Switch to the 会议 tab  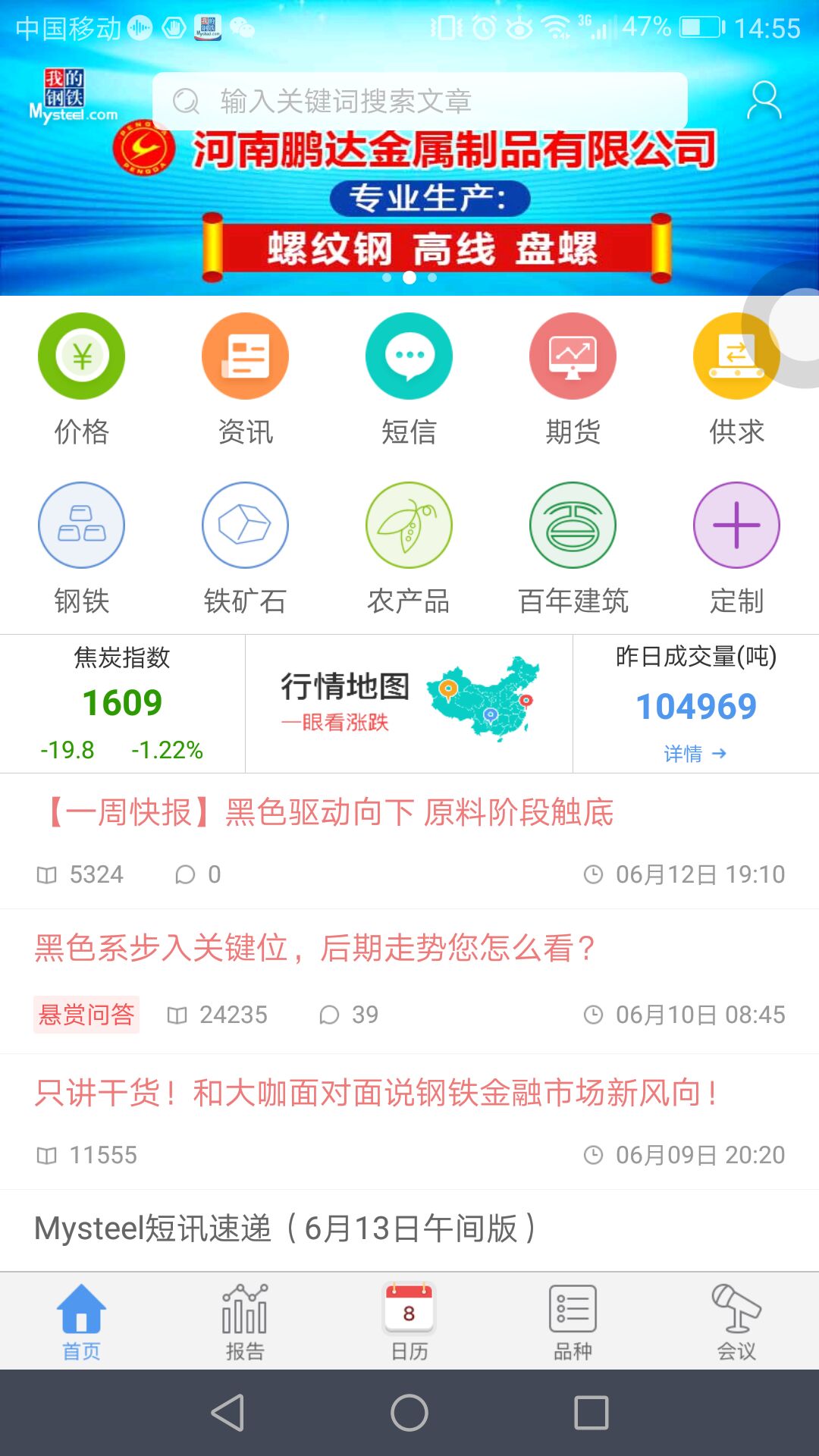736,1321
